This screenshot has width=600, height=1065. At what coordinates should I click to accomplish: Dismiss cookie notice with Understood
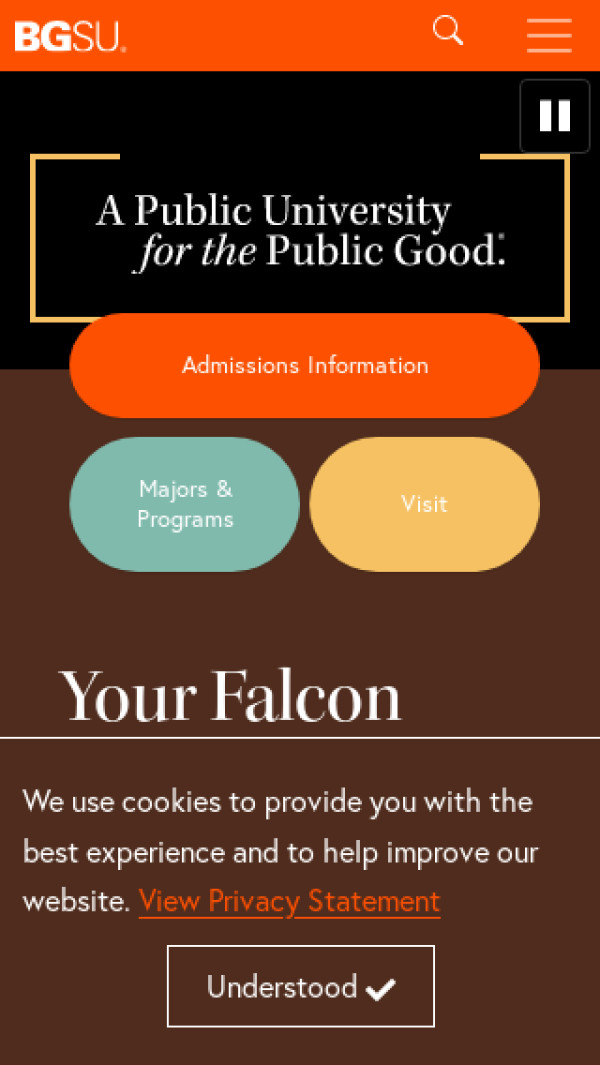(x=300, y=986)
